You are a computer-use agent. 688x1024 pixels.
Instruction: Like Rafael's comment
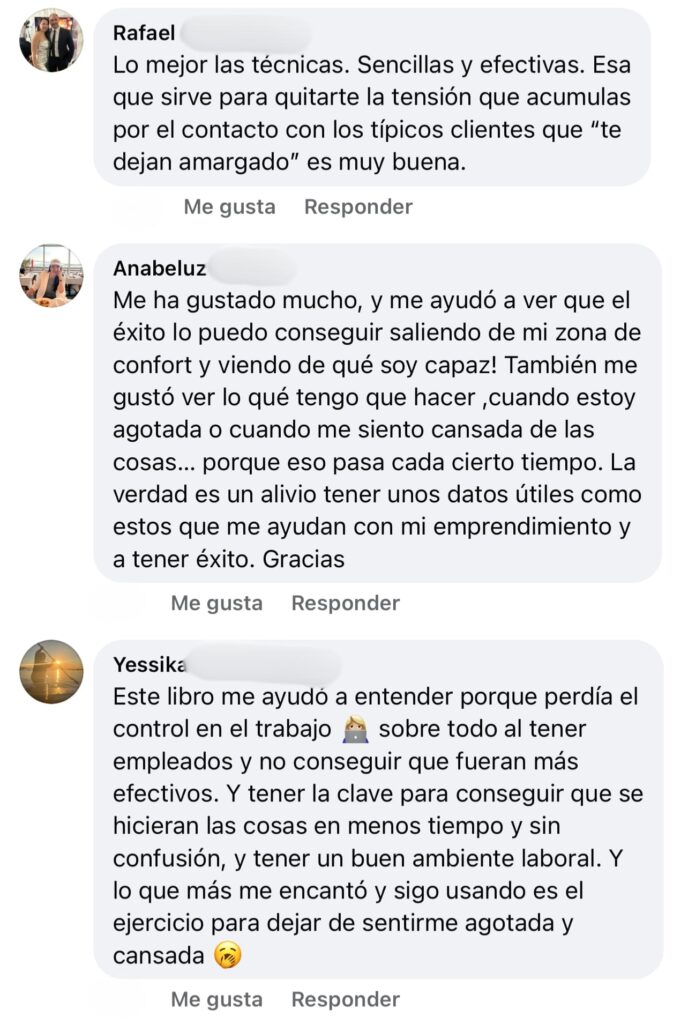[229, 207]
